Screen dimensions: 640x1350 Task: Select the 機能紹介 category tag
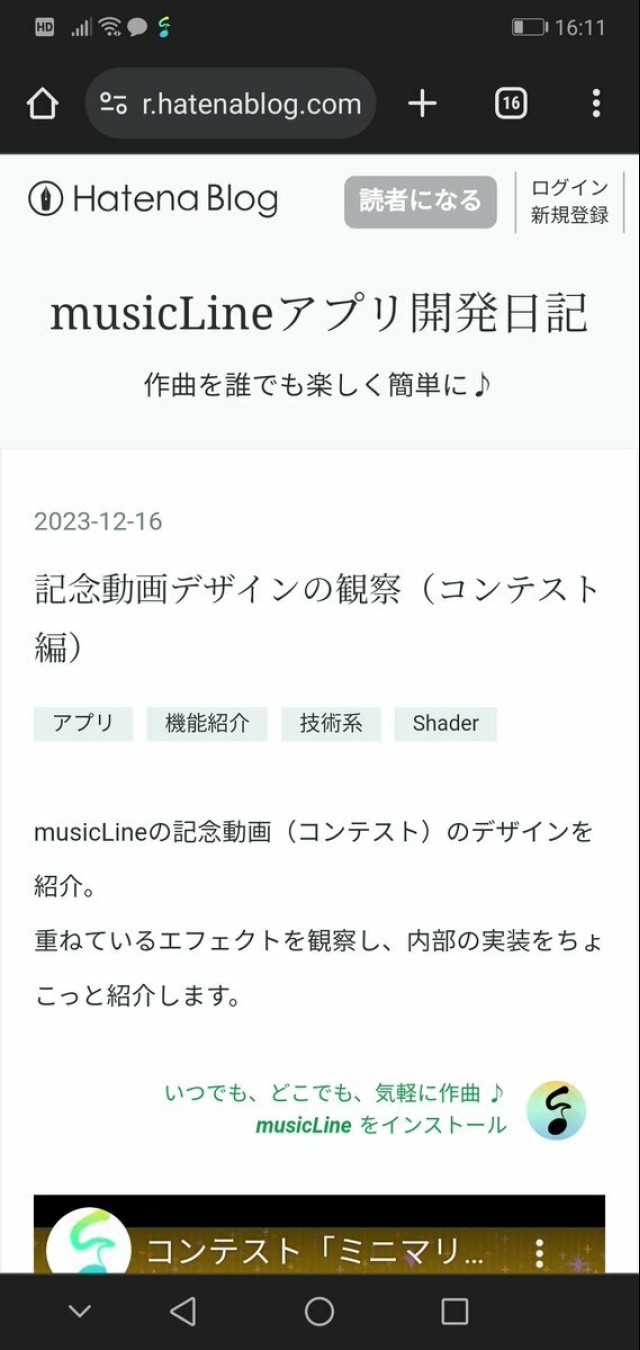tap(207, 723)
